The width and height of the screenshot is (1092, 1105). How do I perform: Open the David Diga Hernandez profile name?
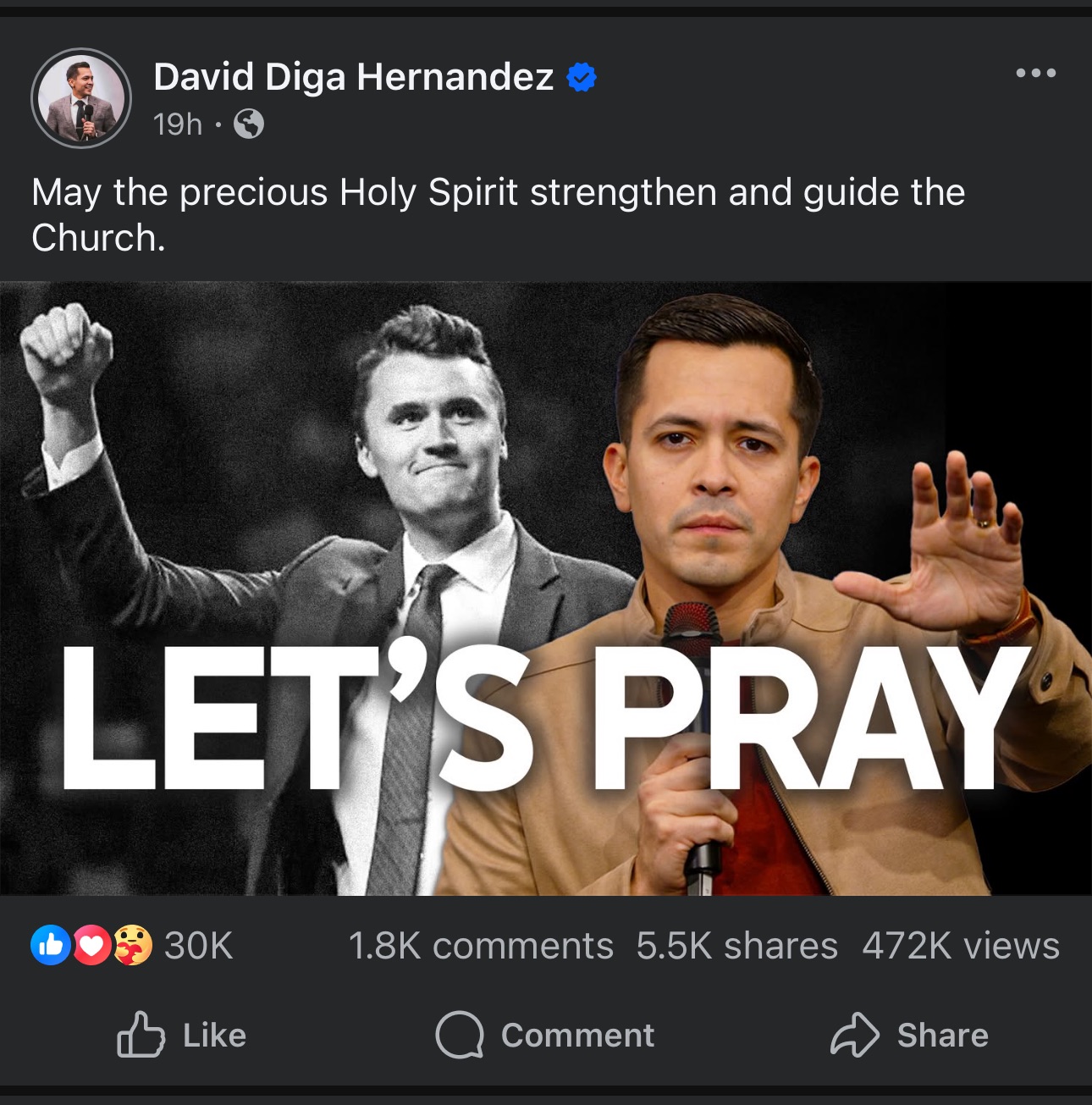pyautogui.click(x=353, y=77)
